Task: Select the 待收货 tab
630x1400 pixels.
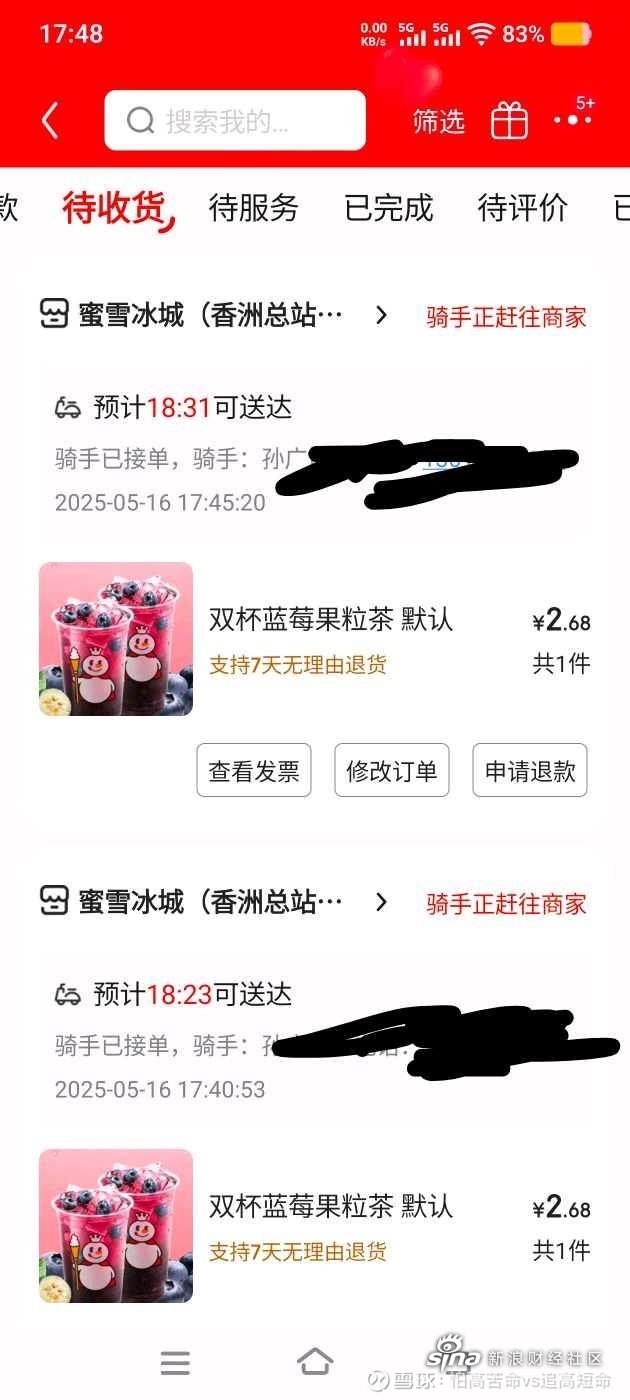Action: point(113,208)
